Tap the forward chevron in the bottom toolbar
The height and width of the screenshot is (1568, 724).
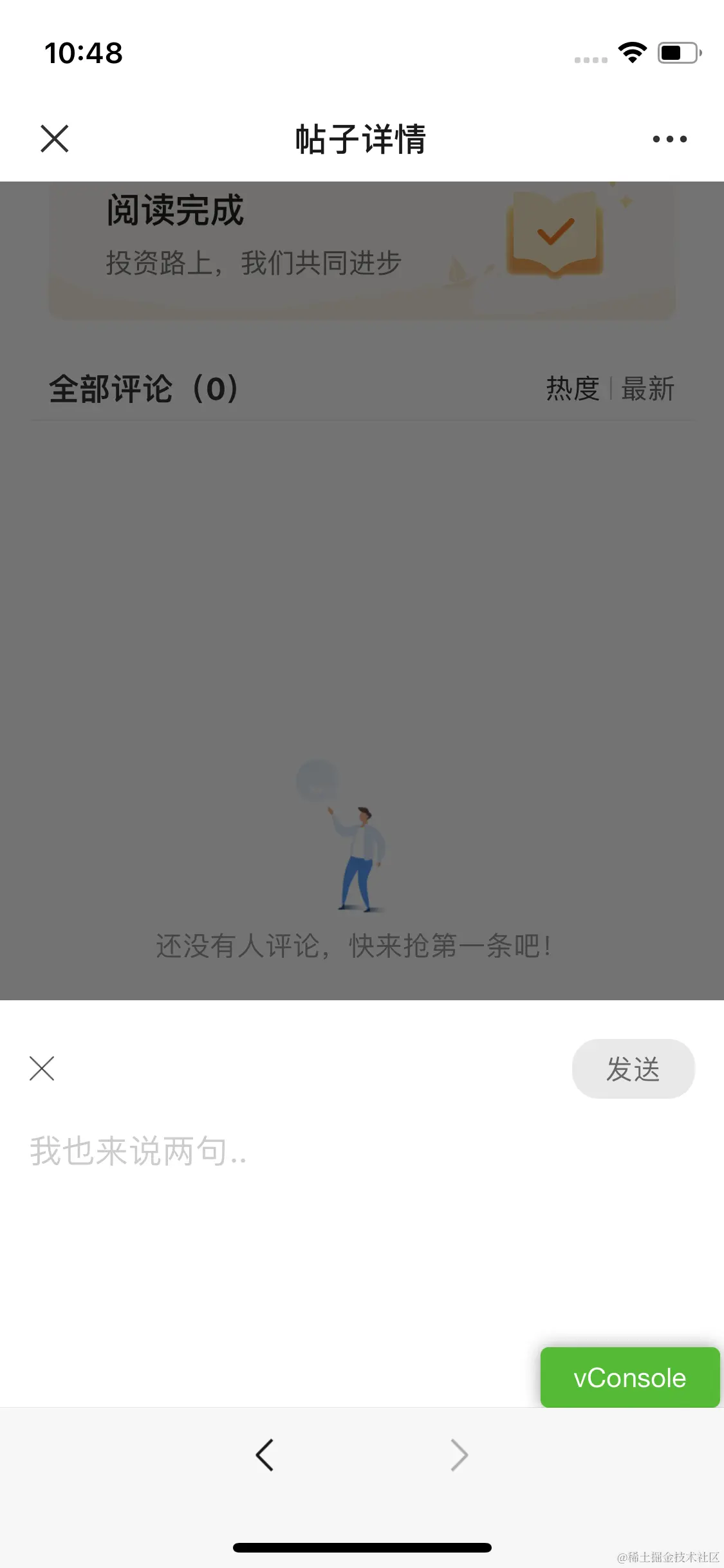[458, 1455]
